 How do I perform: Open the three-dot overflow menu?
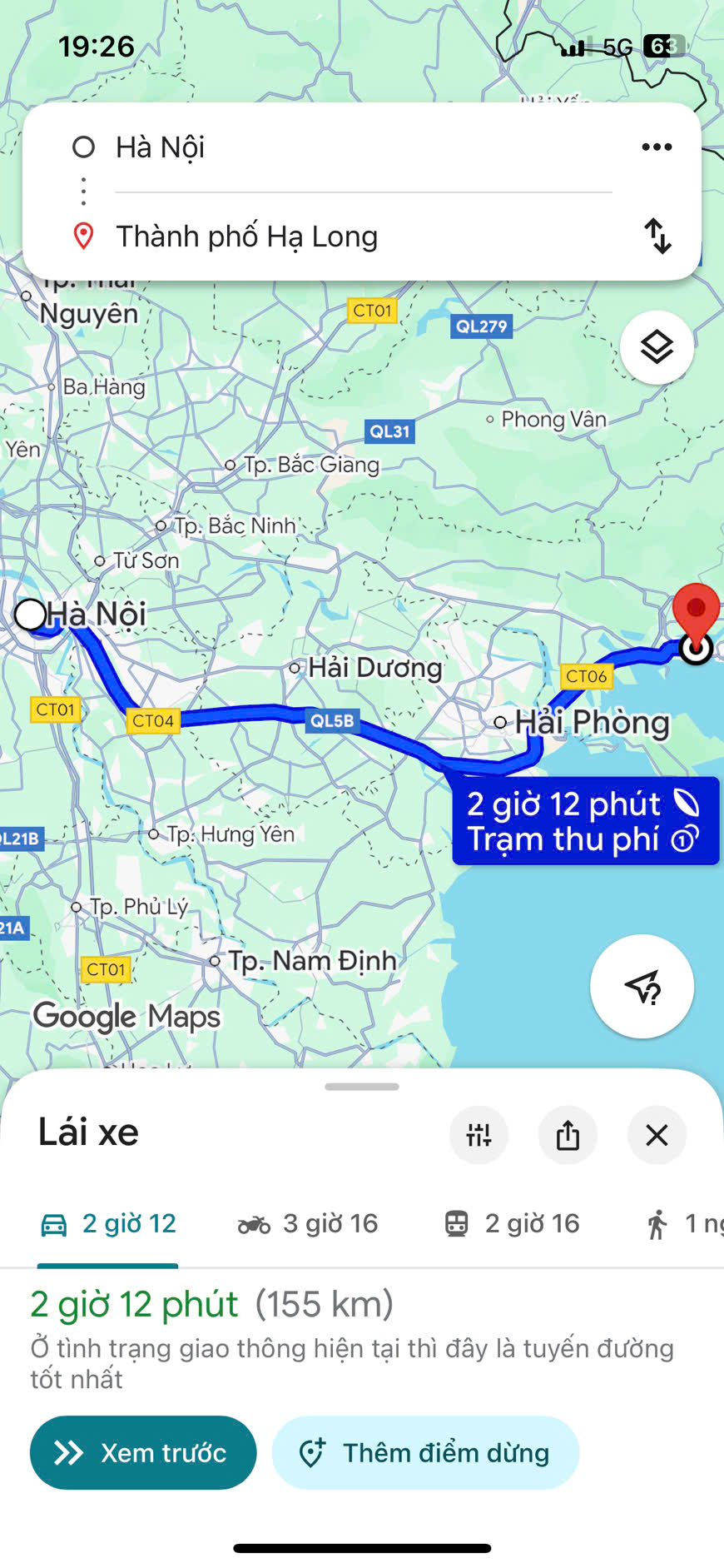click(657, 147)
